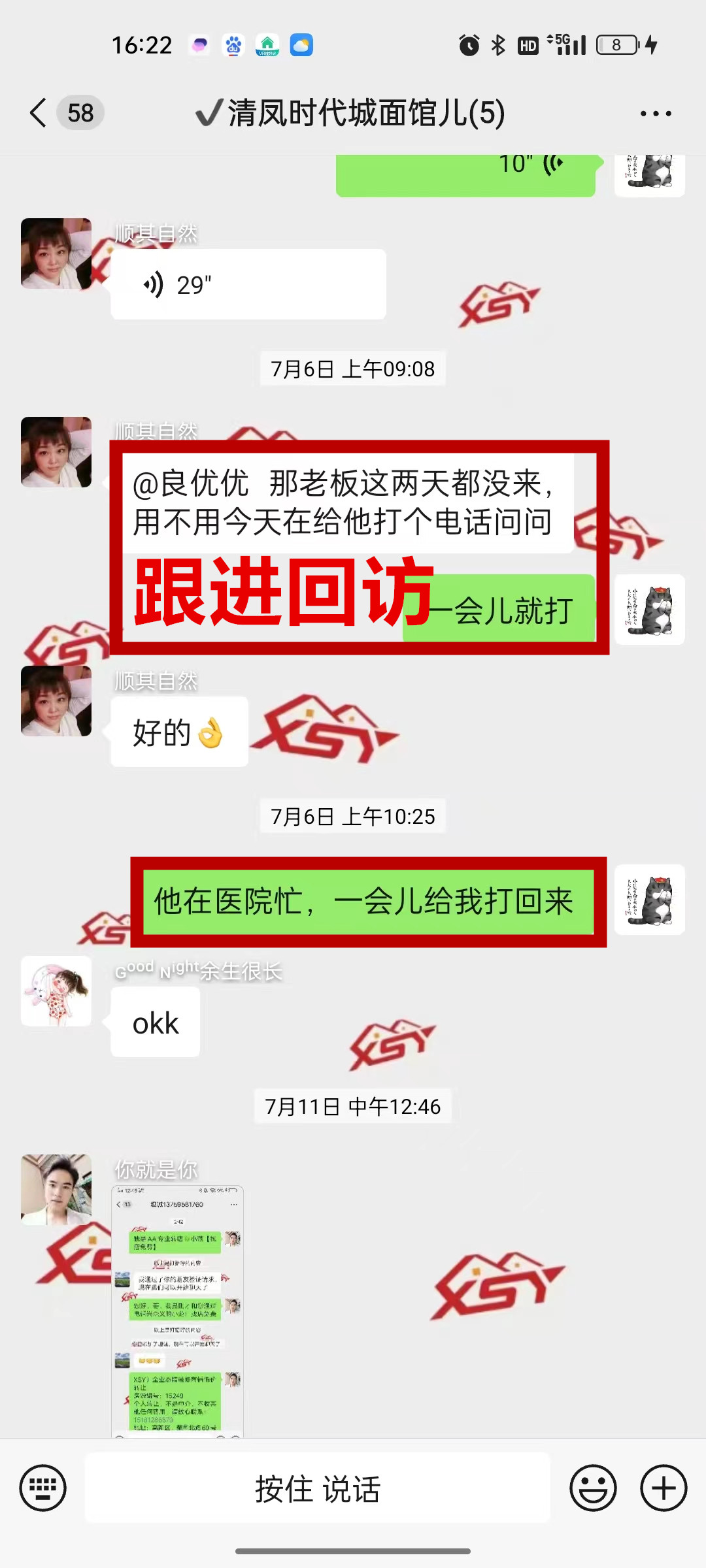This screenshot has height=1568, width=706.
Task: Play the 10-second green voice message
Action: [465, 173]
